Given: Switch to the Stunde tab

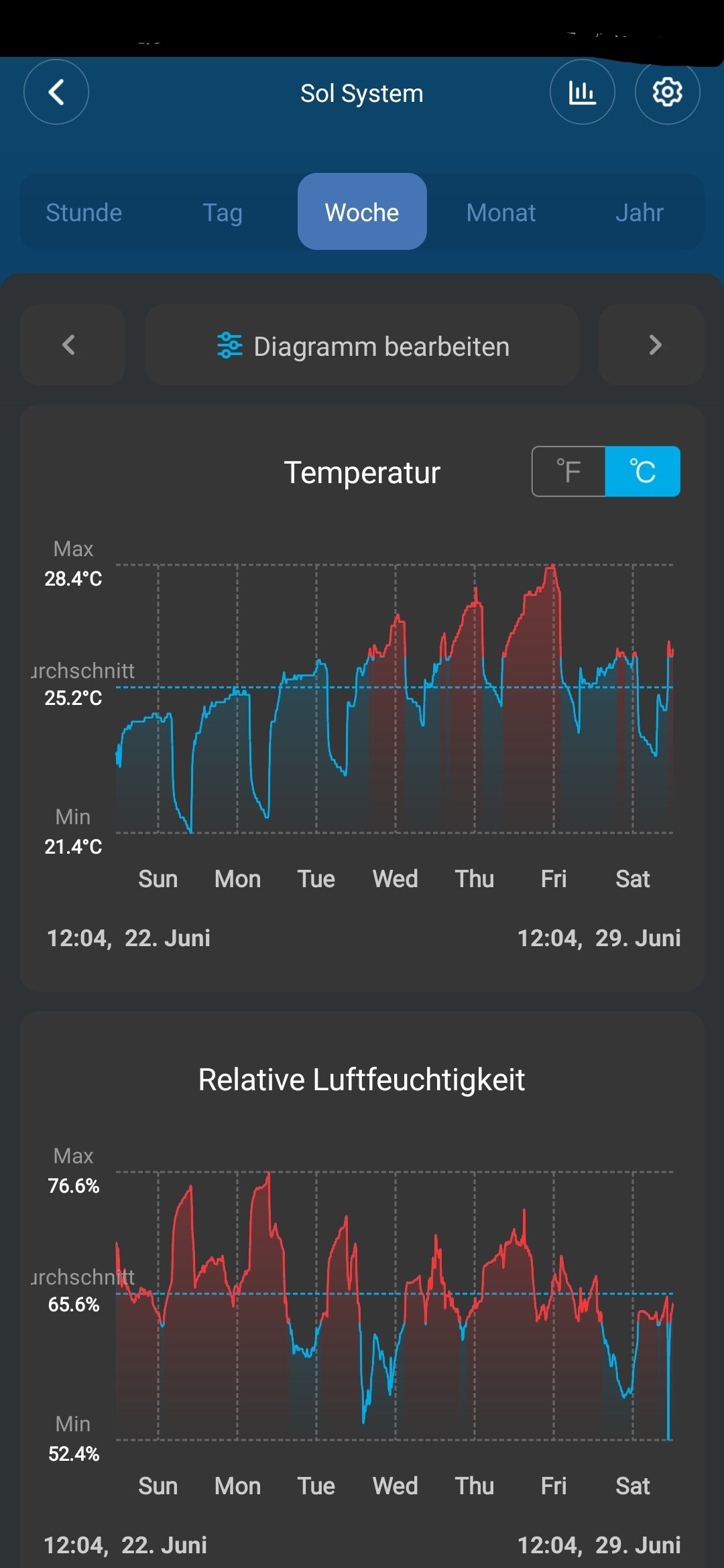Looking at the screenshot, I should (84, 212).
